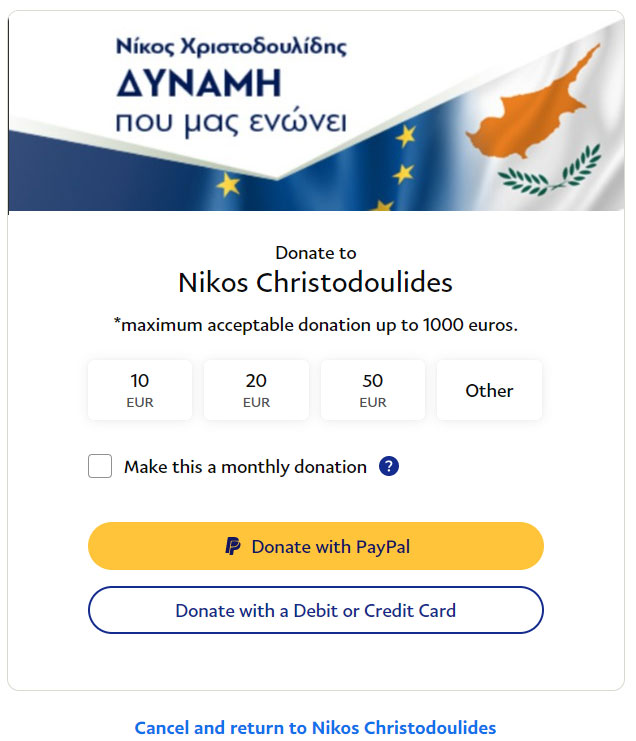This screenshot has height=741, width=636.
Task: Donate with PayPal
Action: pos(316,546)
